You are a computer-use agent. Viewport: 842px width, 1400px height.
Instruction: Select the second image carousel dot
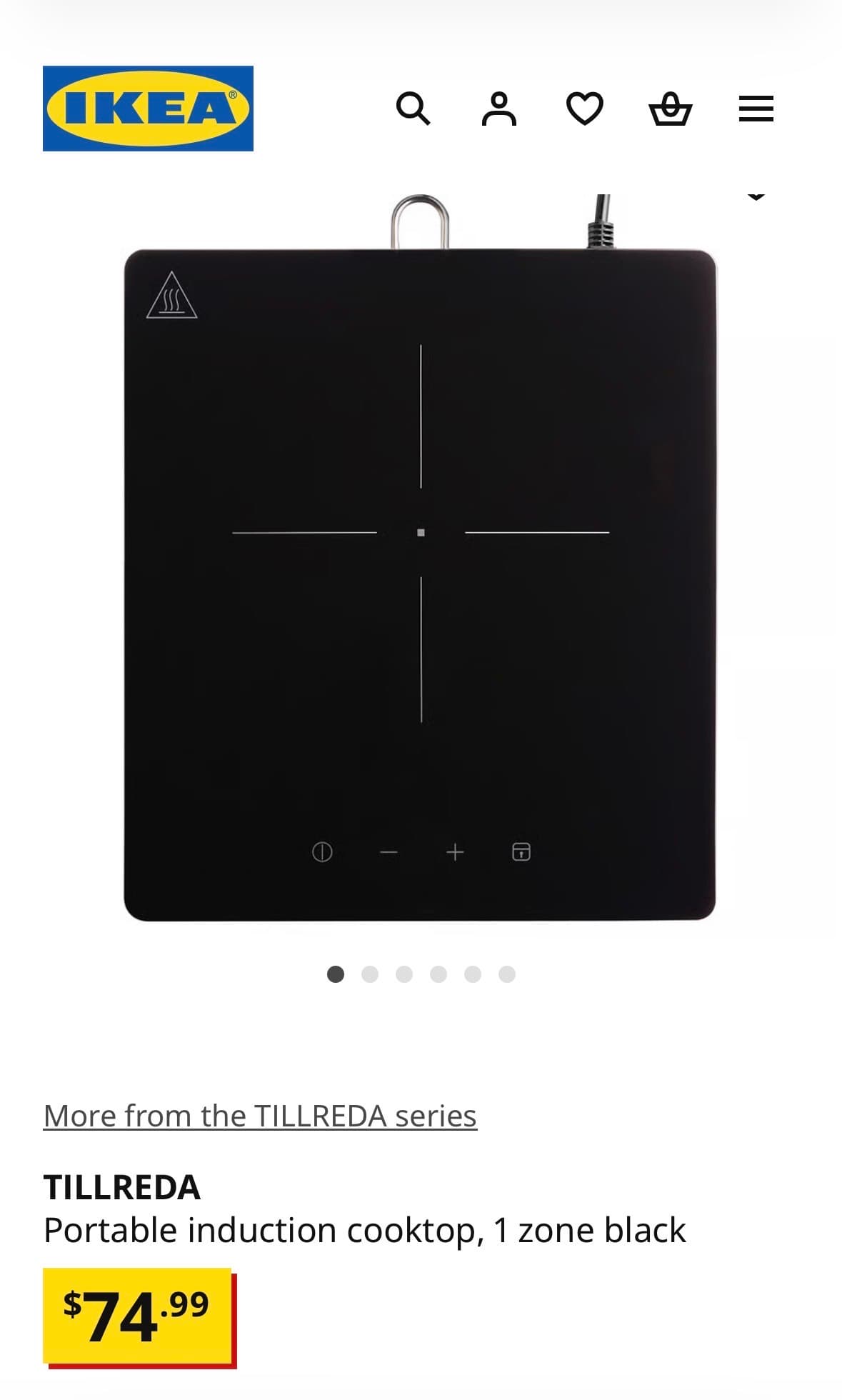[x=370, y=973]
